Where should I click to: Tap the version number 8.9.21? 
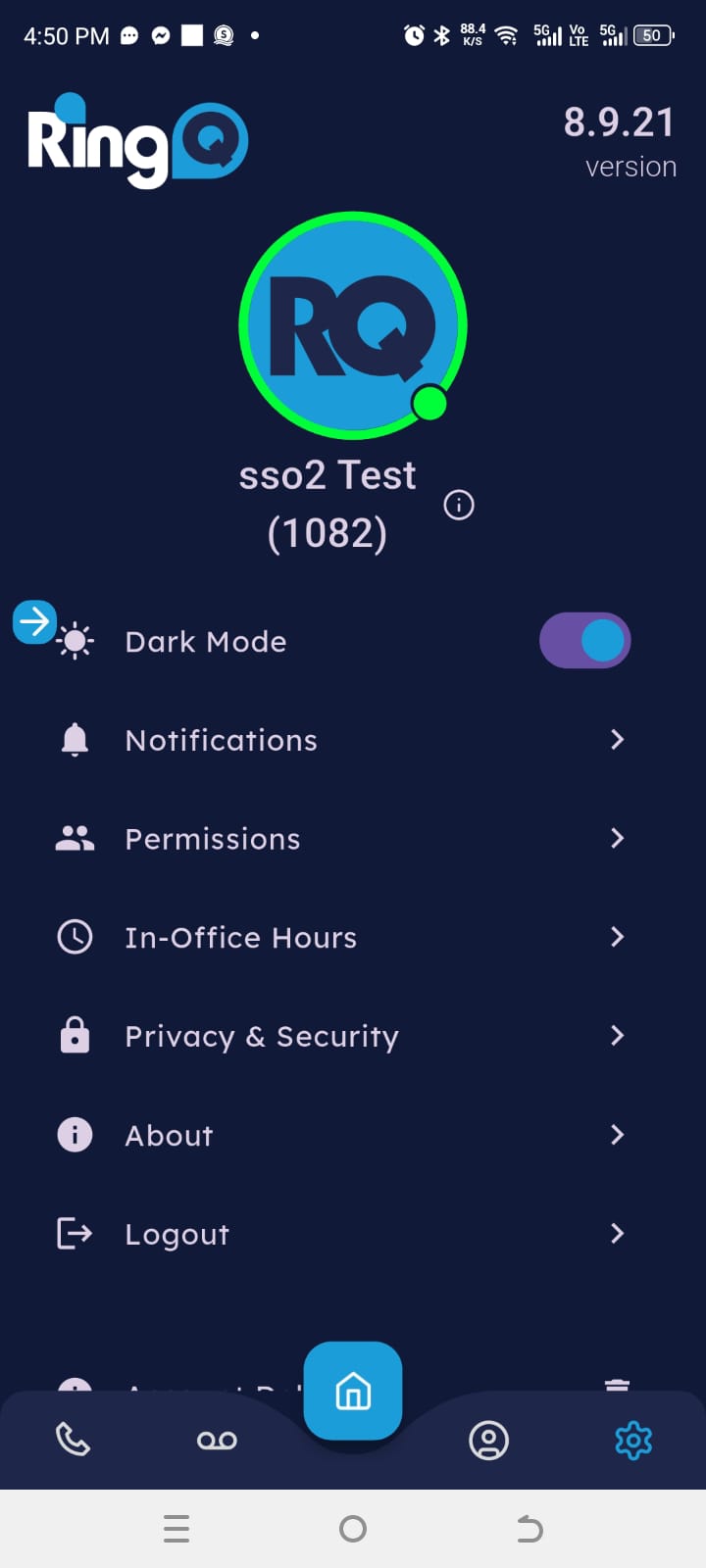tap(619, 122)
